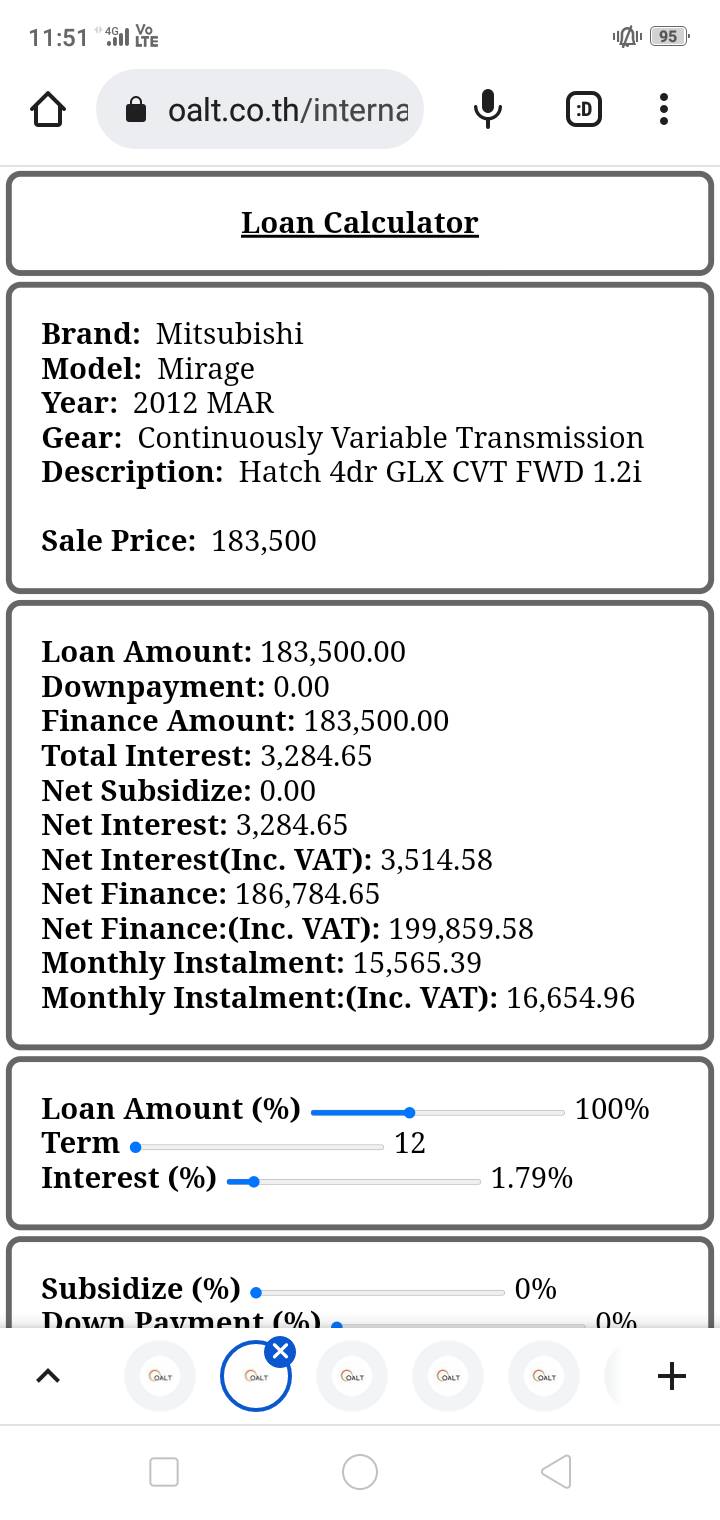Start voice search with the microphone
Screen dimensions: 720x1520
coord(487,109)
